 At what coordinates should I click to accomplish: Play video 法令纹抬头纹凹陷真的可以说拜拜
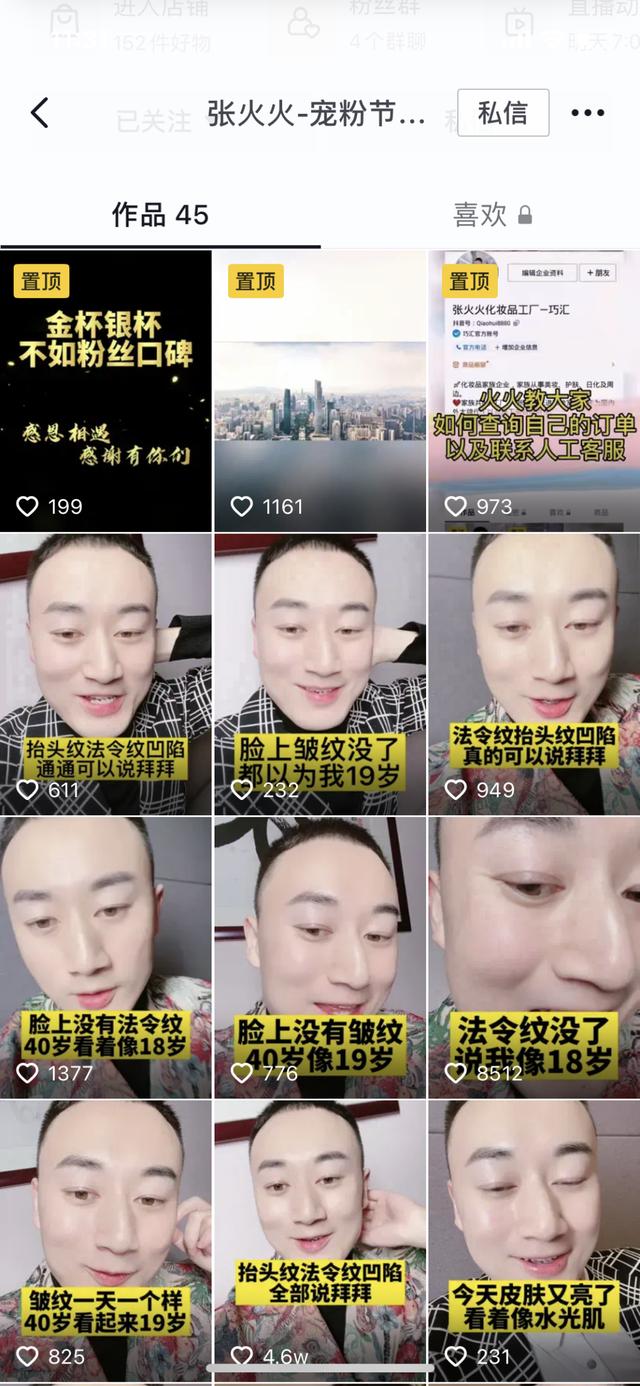[x=534, y=673]
